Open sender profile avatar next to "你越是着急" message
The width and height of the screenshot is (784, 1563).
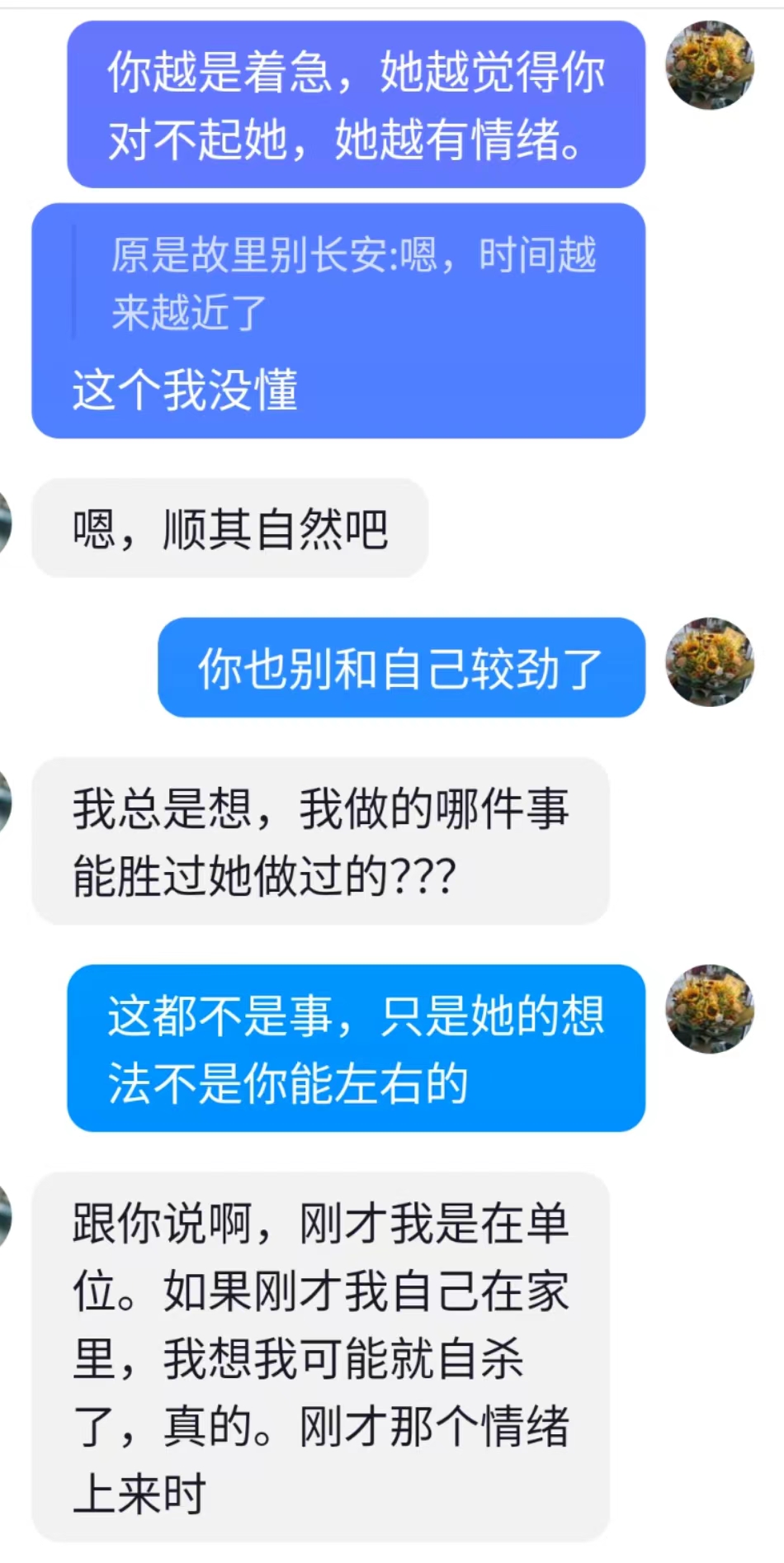(x=710, y=65)
